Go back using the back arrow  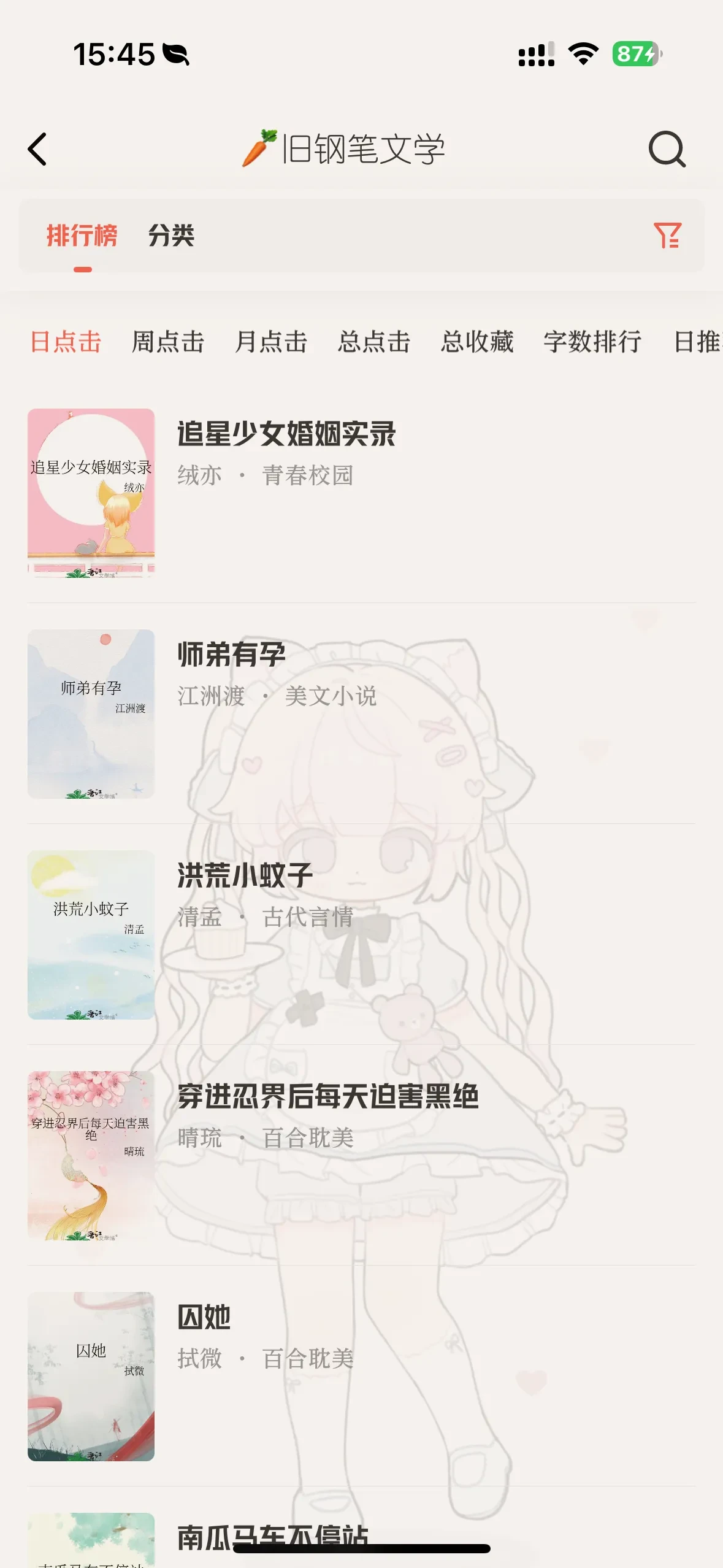[x=38, y=149]
